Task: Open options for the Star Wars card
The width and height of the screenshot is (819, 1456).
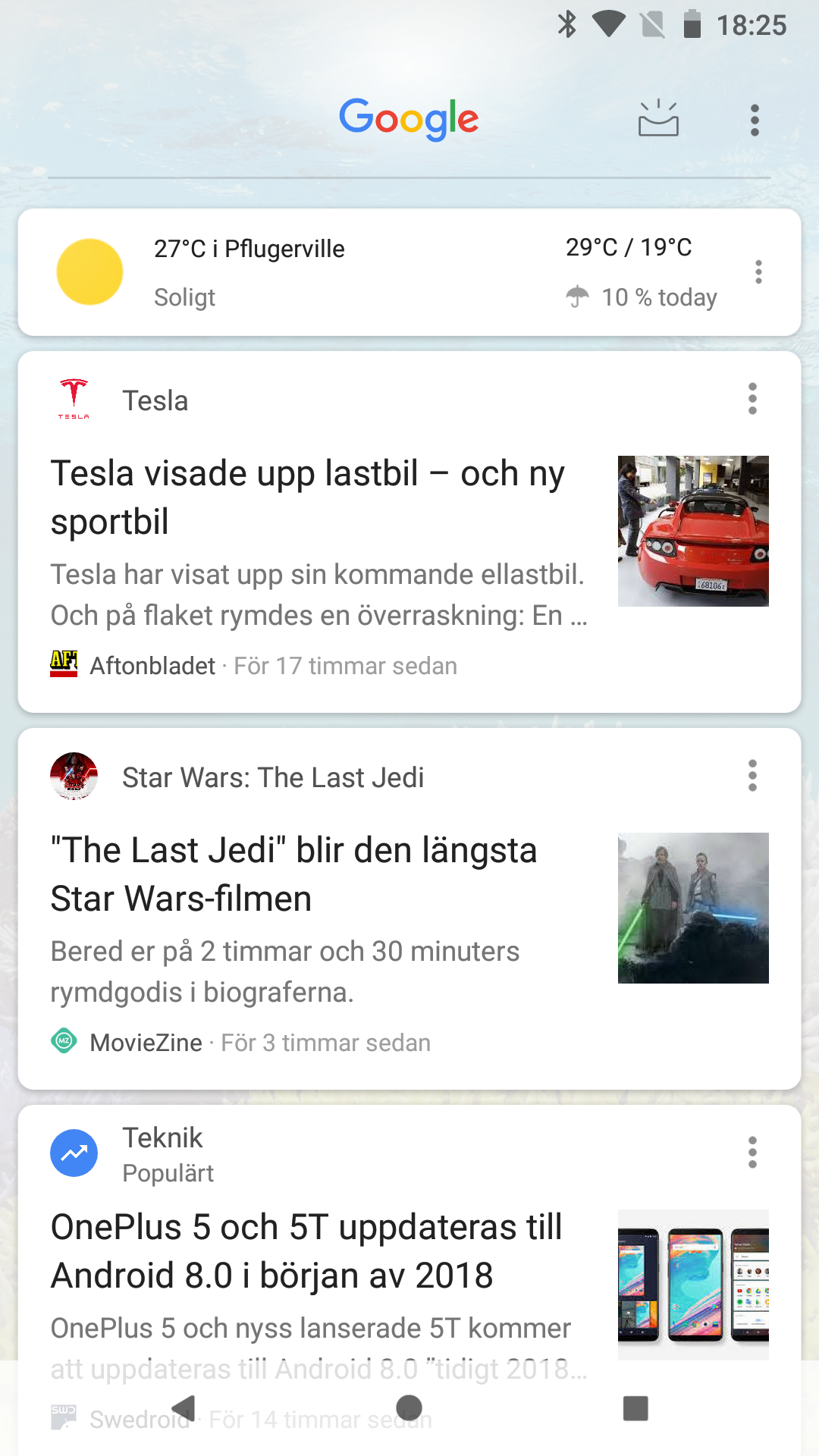Action: click(752, 776)
